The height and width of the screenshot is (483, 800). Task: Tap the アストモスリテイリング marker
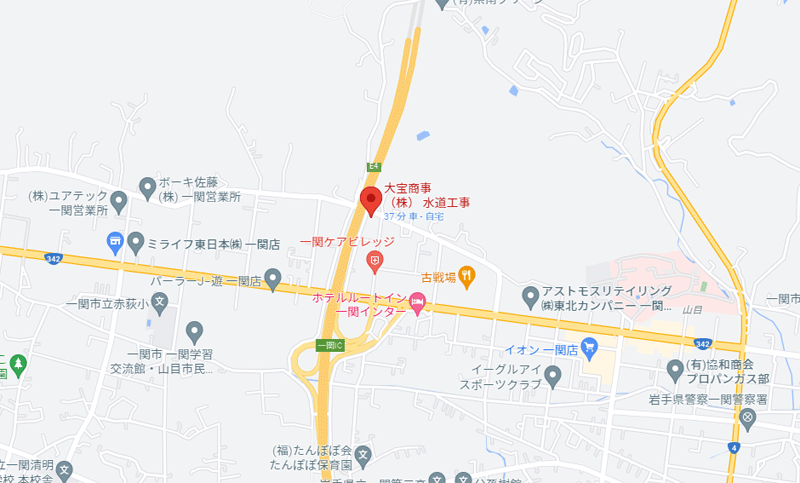(531, 296)
